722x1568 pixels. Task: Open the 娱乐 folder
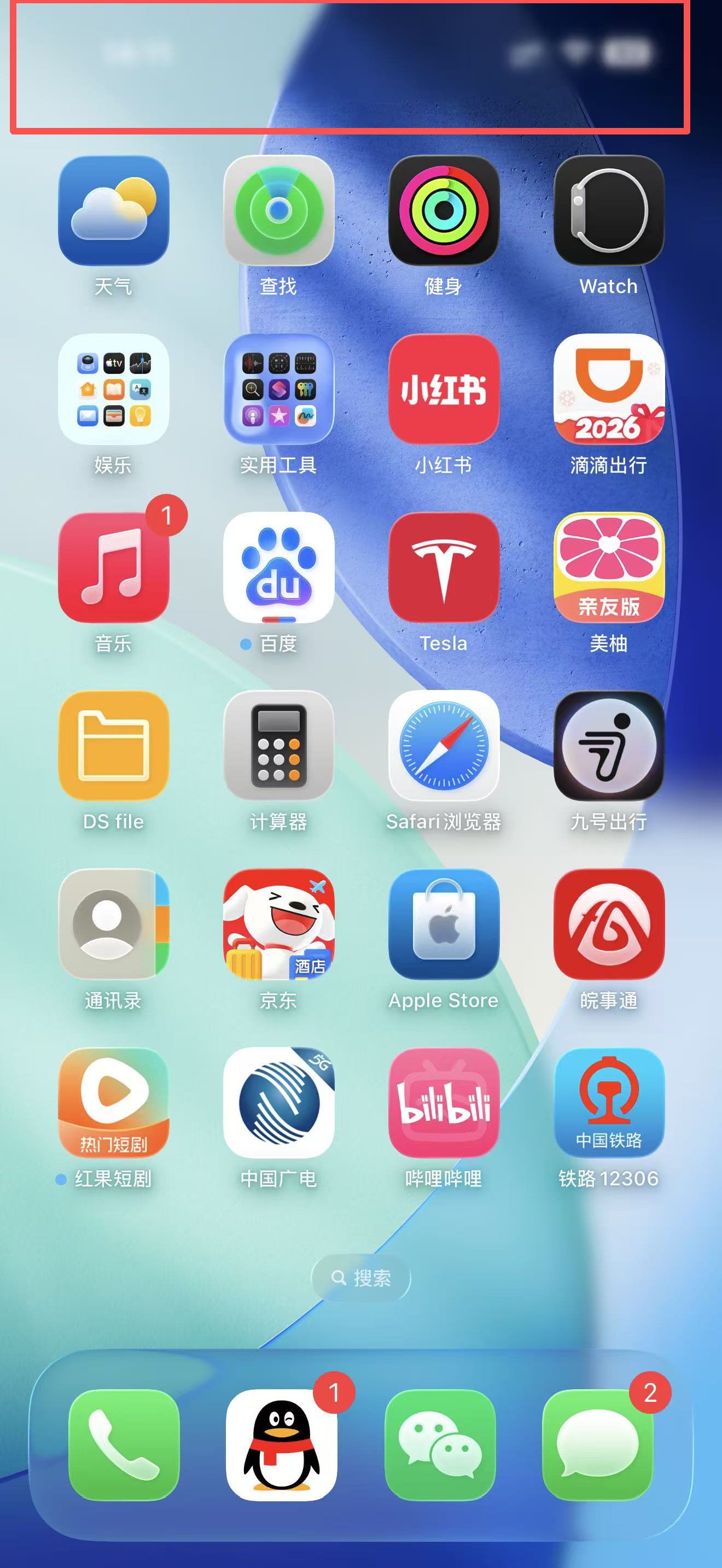tap(113, 389)
